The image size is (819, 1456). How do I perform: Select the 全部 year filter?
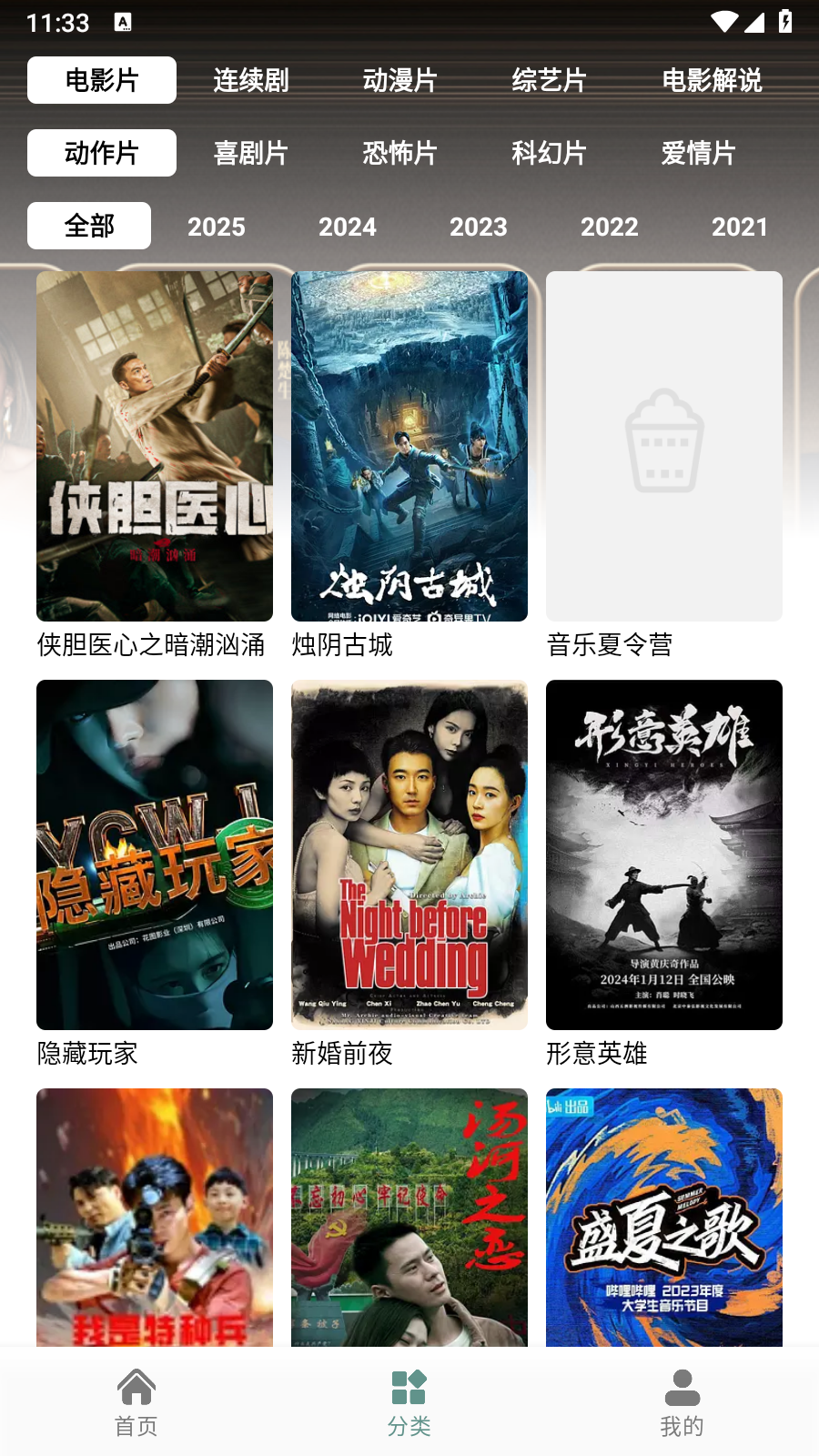coord(88,226)
